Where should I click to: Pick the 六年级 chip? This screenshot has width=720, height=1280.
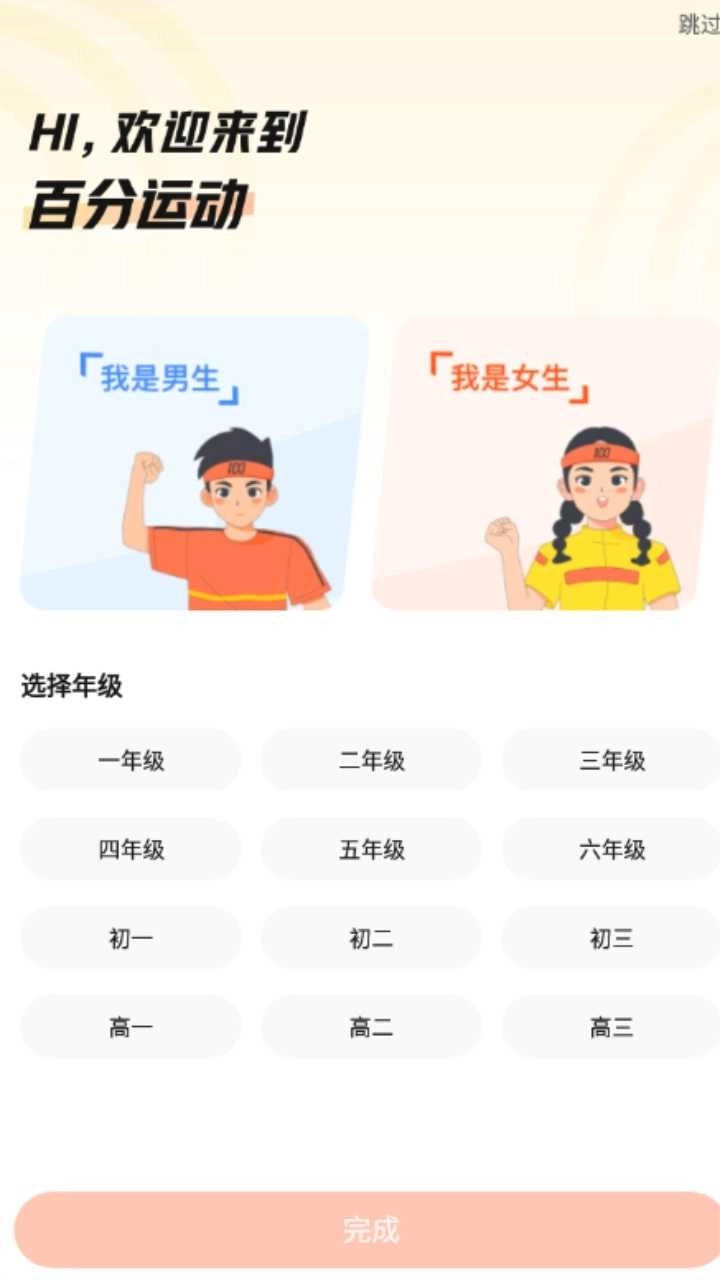coord(611,850)
